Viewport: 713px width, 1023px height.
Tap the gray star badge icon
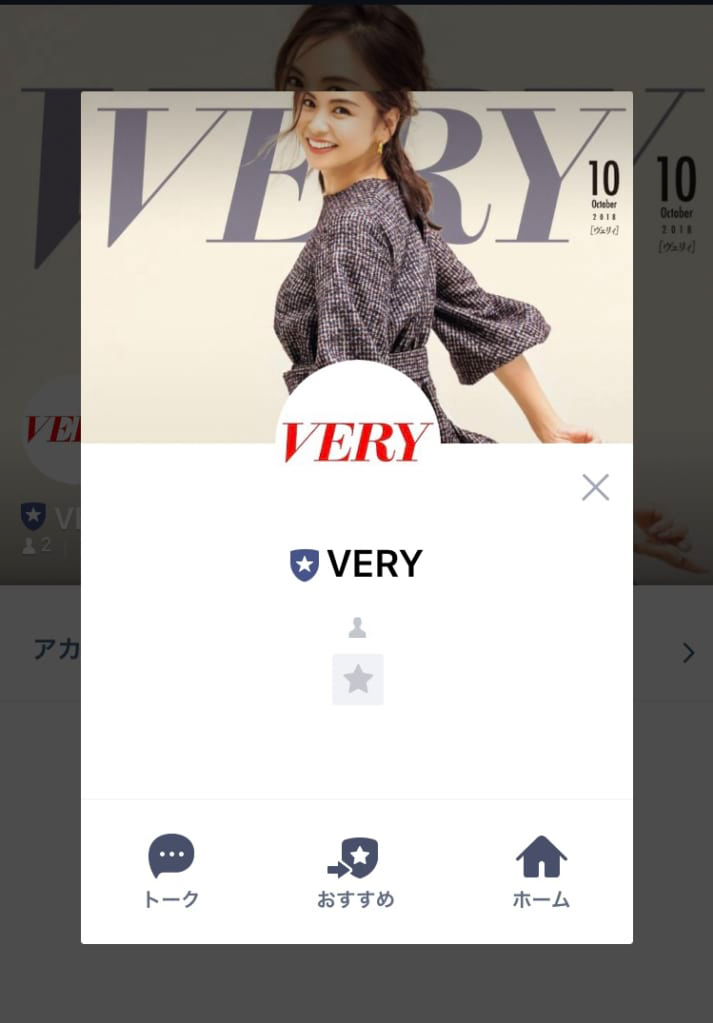[x=358, y=680]
